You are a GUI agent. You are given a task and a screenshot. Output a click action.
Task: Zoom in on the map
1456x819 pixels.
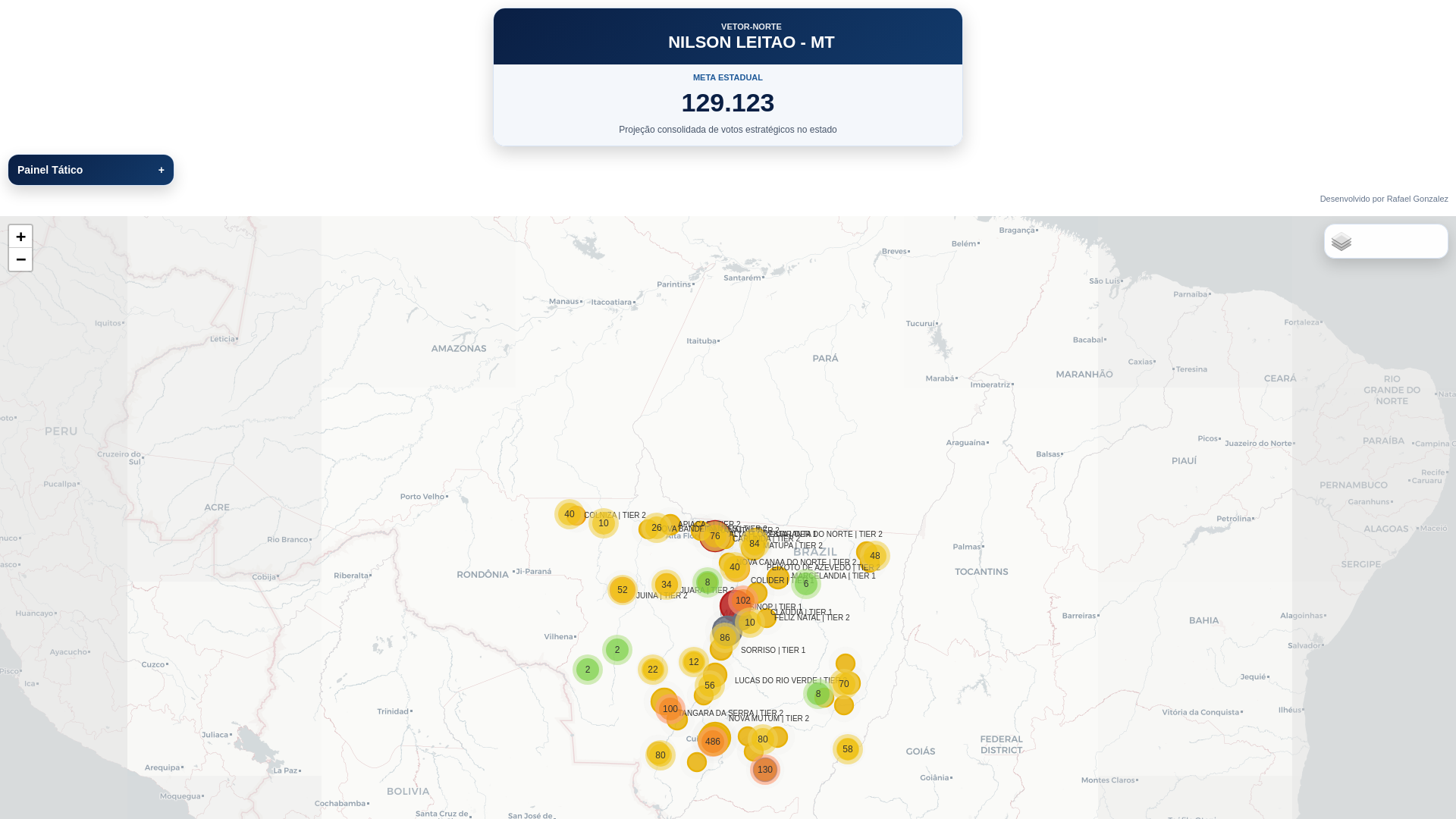tap(20, 237)
